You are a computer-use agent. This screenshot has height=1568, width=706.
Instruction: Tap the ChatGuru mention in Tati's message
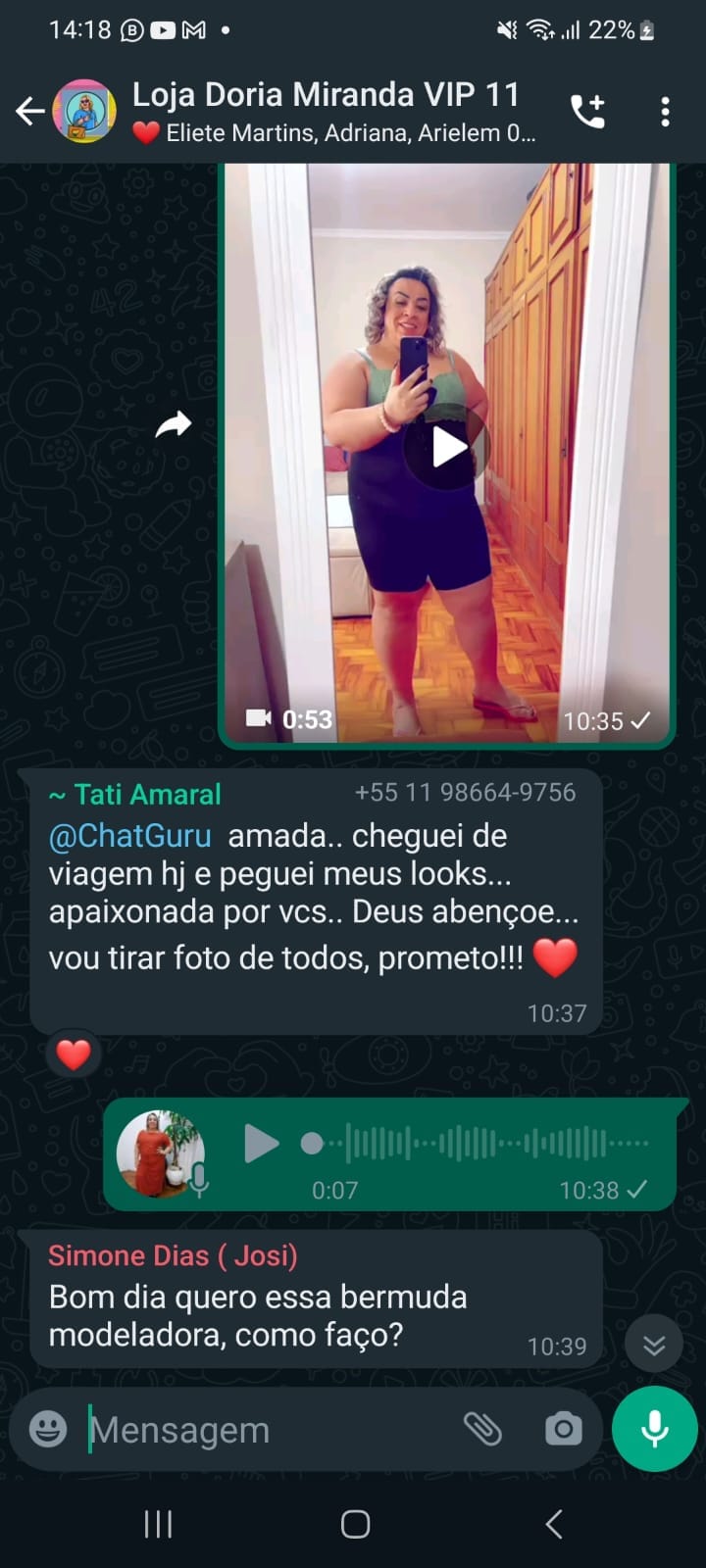pos(128,836)
